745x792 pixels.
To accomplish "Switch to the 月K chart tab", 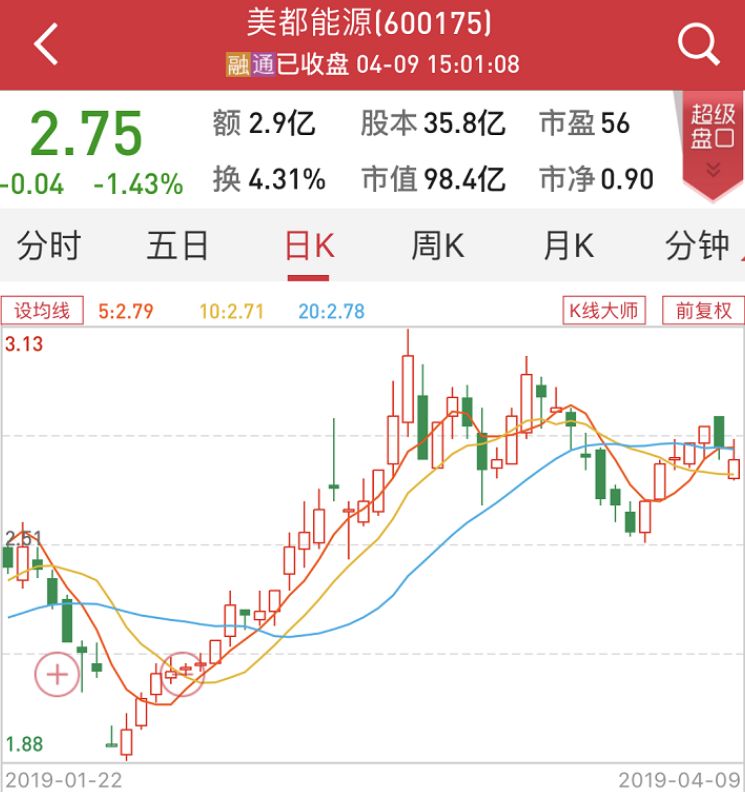I will (x=569, y=246).
